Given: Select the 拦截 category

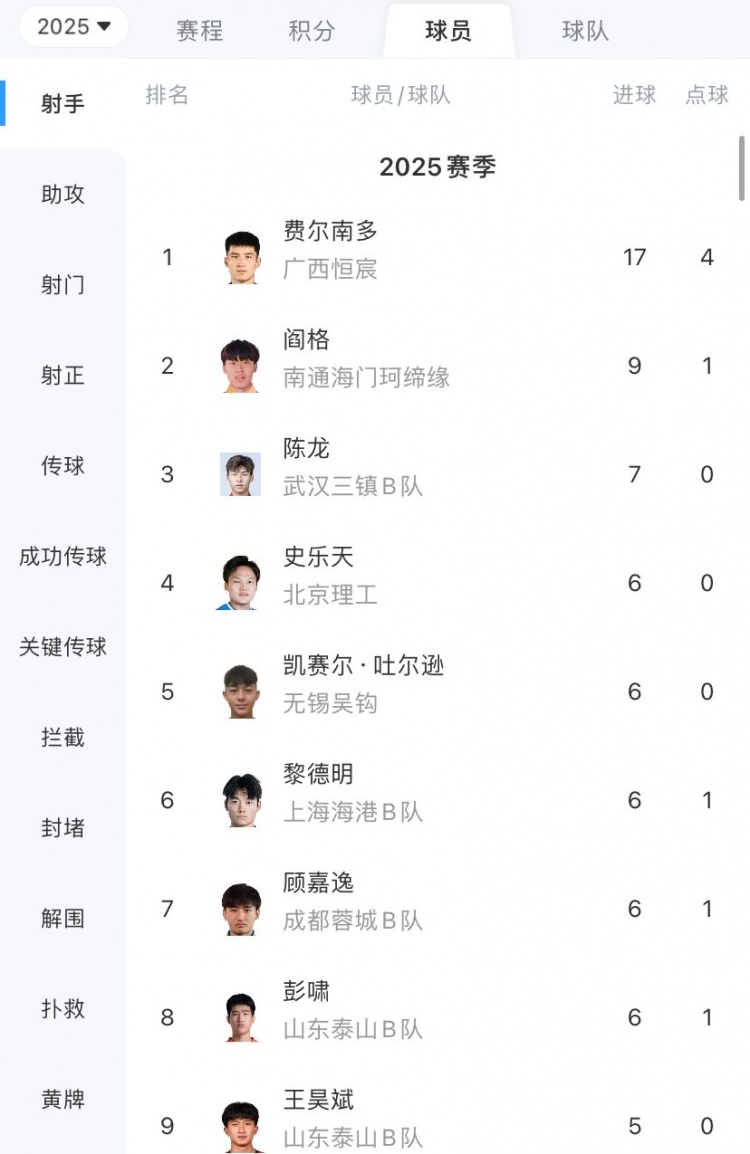Looking at the screenshot, I should click(63, 738).
